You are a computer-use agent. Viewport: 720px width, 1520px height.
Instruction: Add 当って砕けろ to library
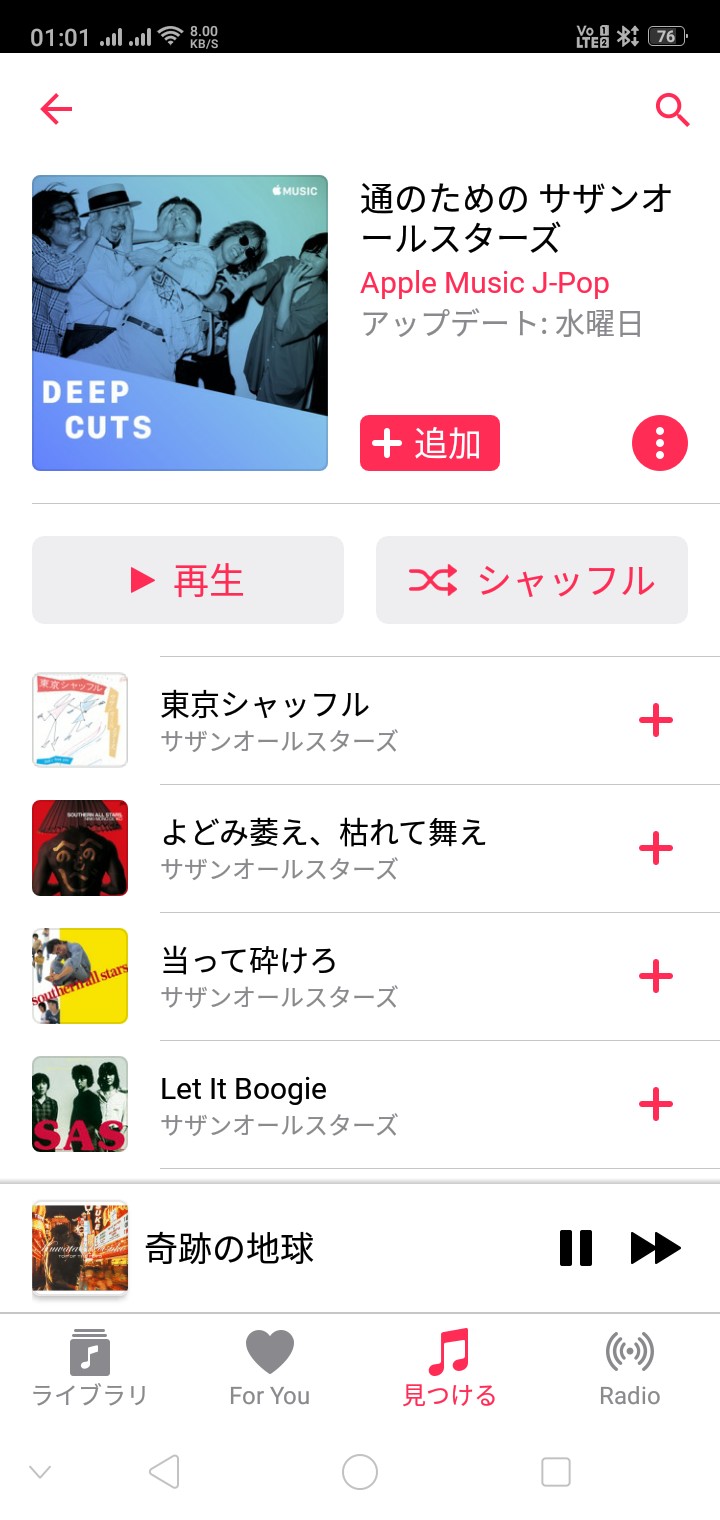click(656, 976)
